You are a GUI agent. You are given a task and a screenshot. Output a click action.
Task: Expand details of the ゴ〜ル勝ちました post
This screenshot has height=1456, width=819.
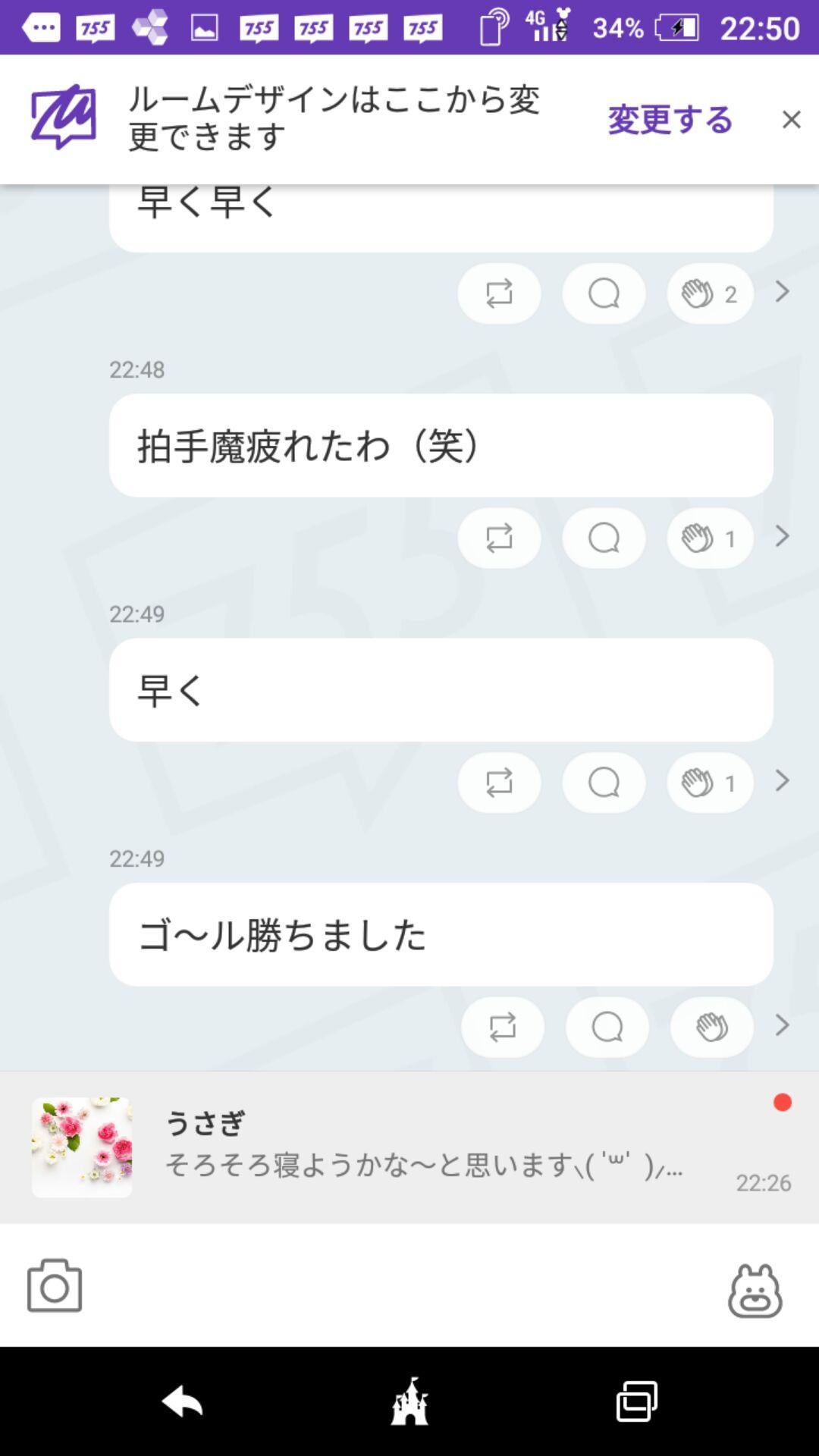coord(783,1025)
